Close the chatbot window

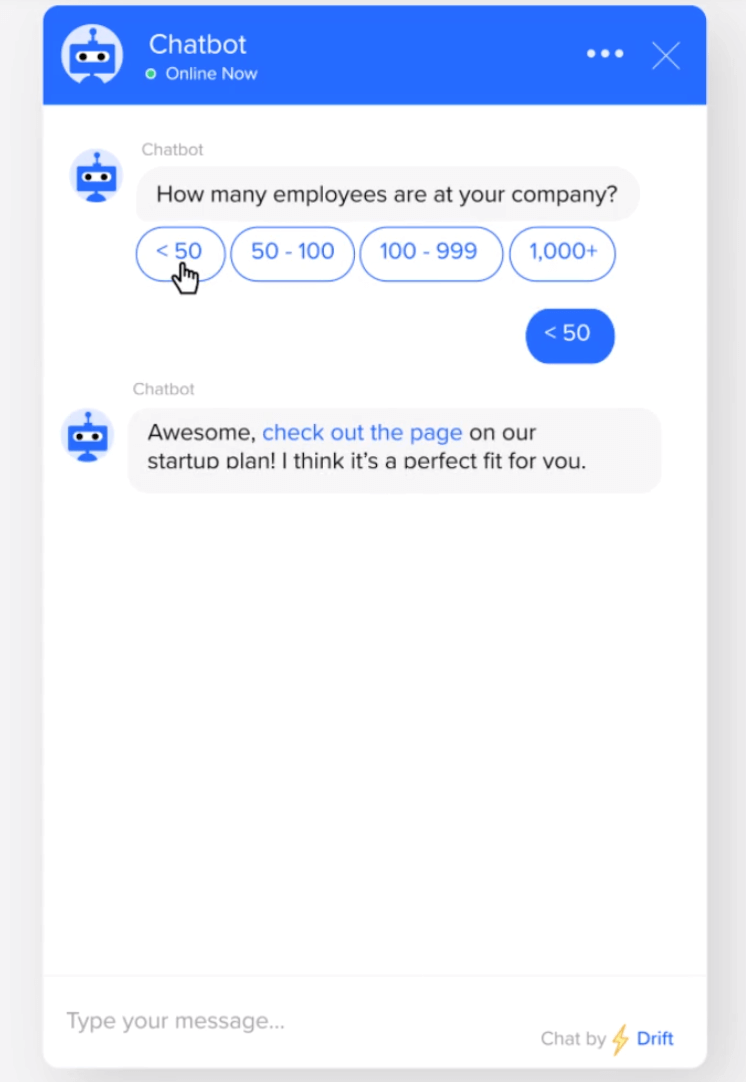[666, 55]
